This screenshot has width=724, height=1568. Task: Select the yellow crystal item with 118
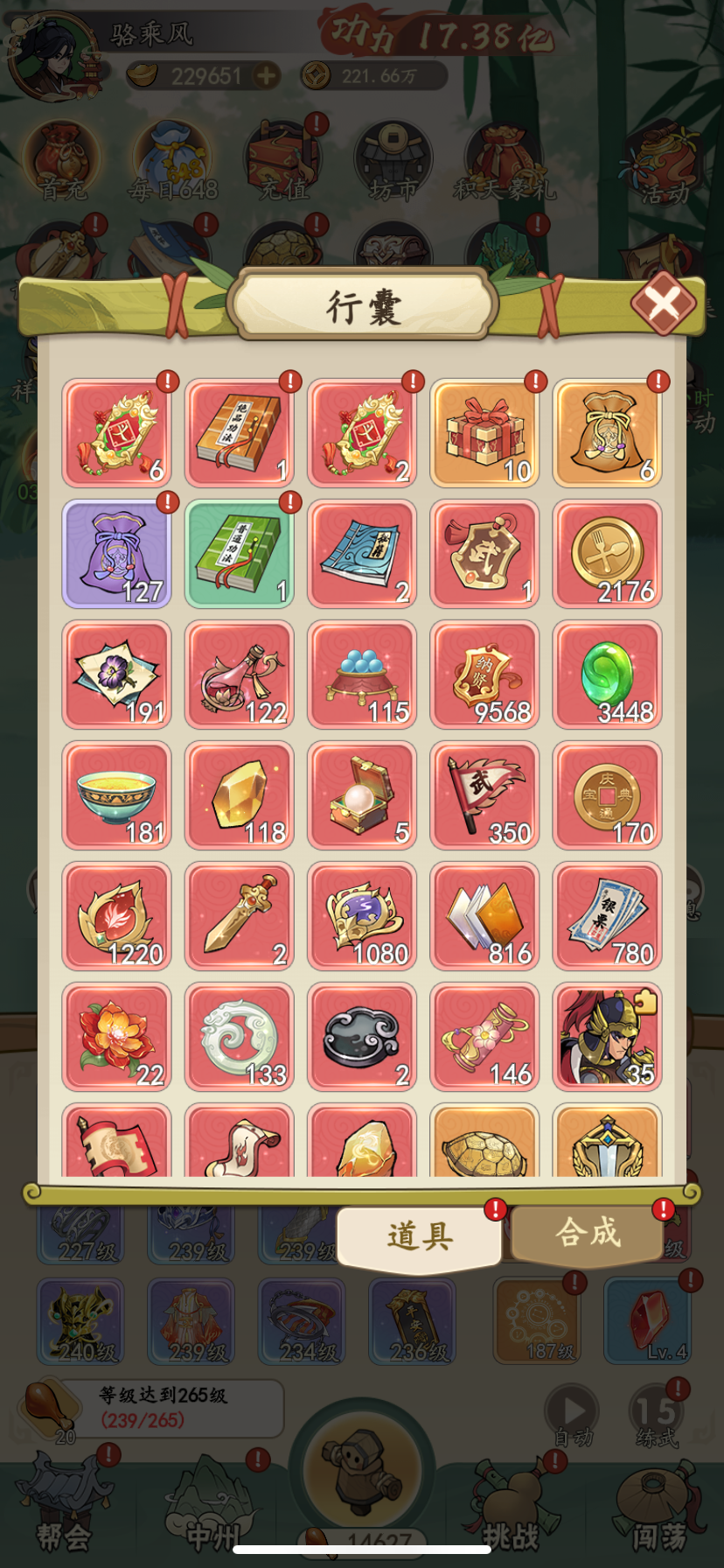tap(239, 795)
